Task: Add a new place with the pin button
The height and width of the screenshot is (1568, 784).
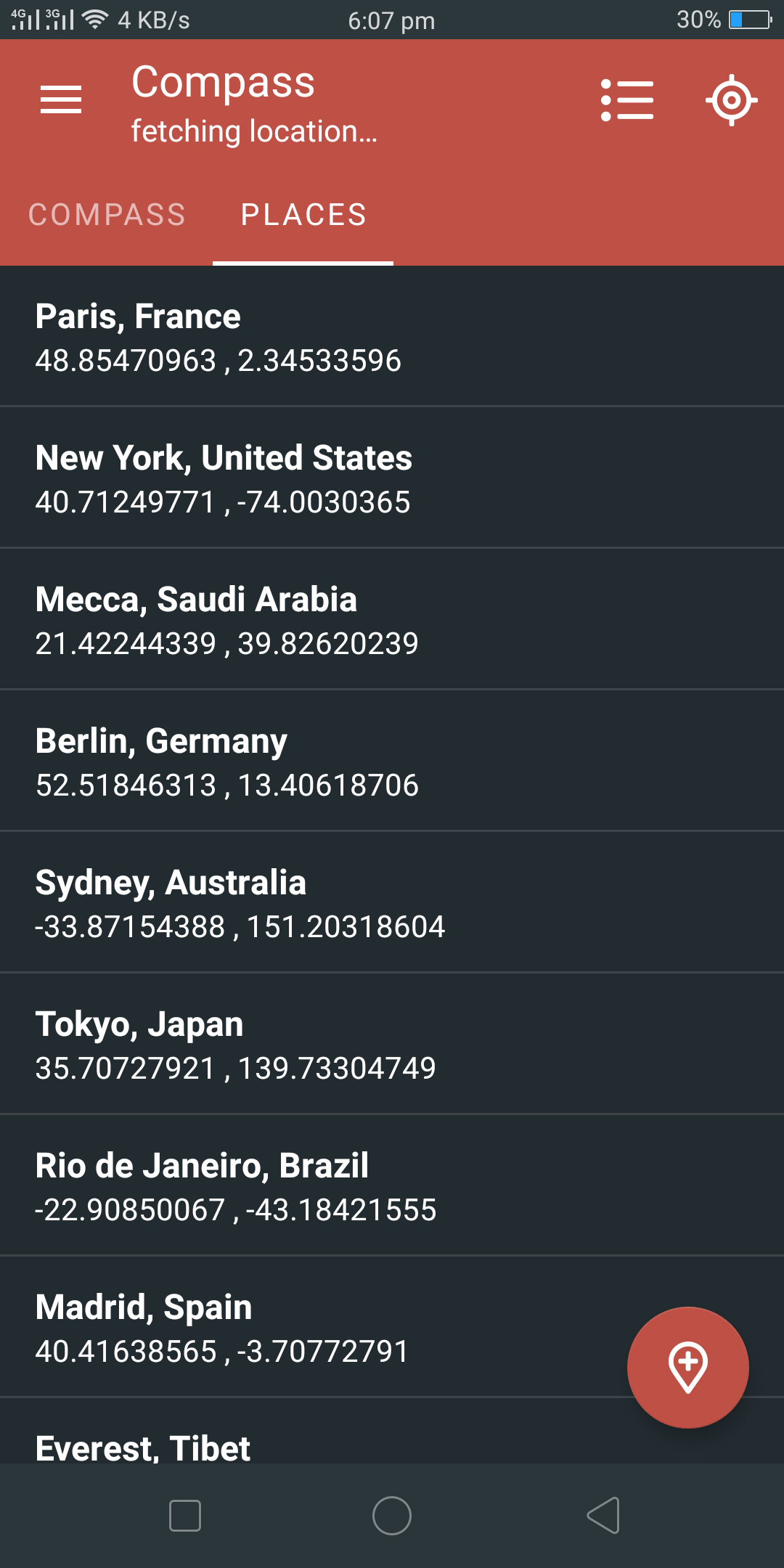Action: (x=687, y=1367)
